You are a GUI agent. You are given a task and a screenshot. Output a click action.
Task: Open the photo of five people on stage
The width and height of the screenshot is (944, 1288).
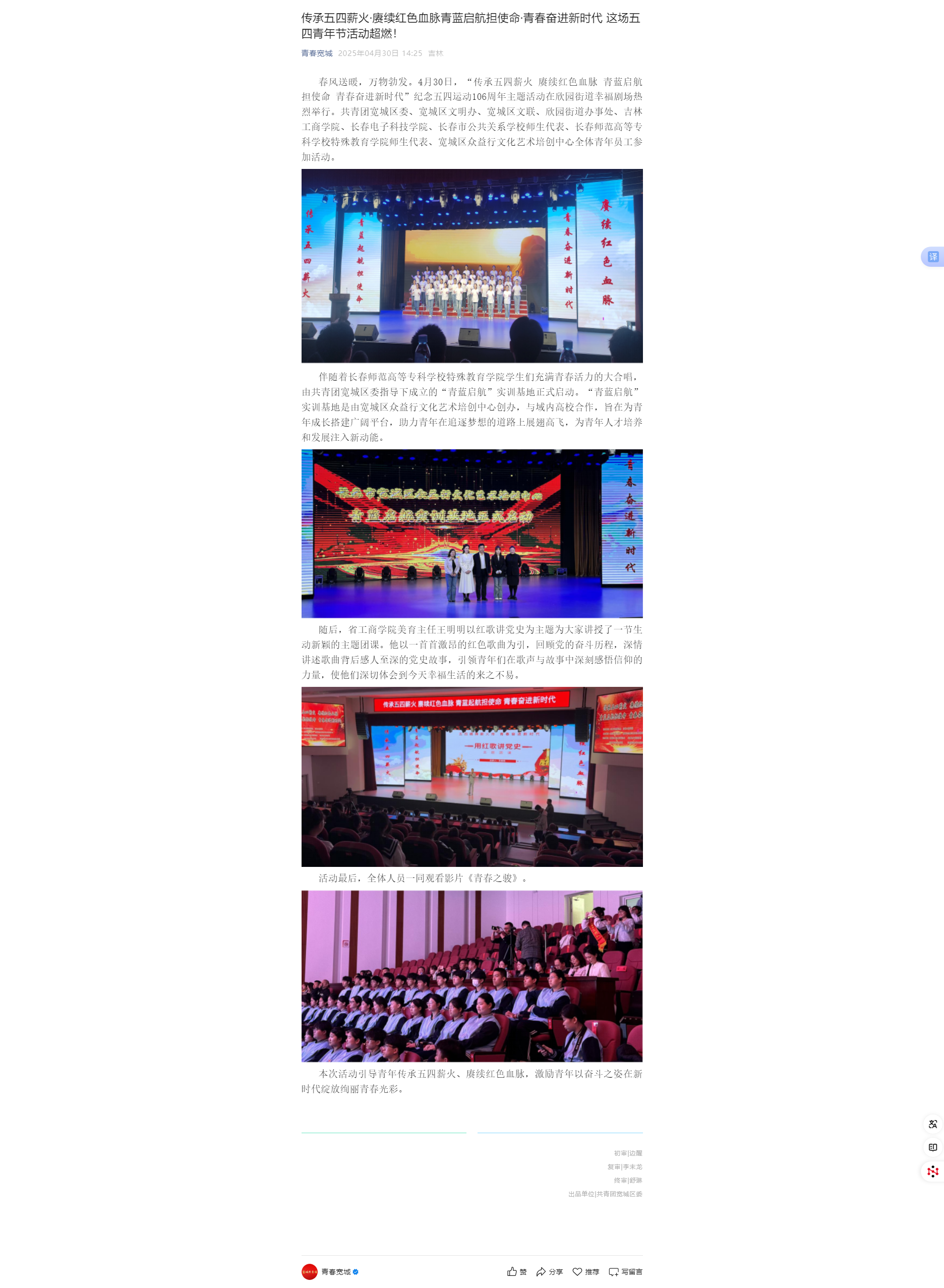pyautogui.click(x=472, y=533)
